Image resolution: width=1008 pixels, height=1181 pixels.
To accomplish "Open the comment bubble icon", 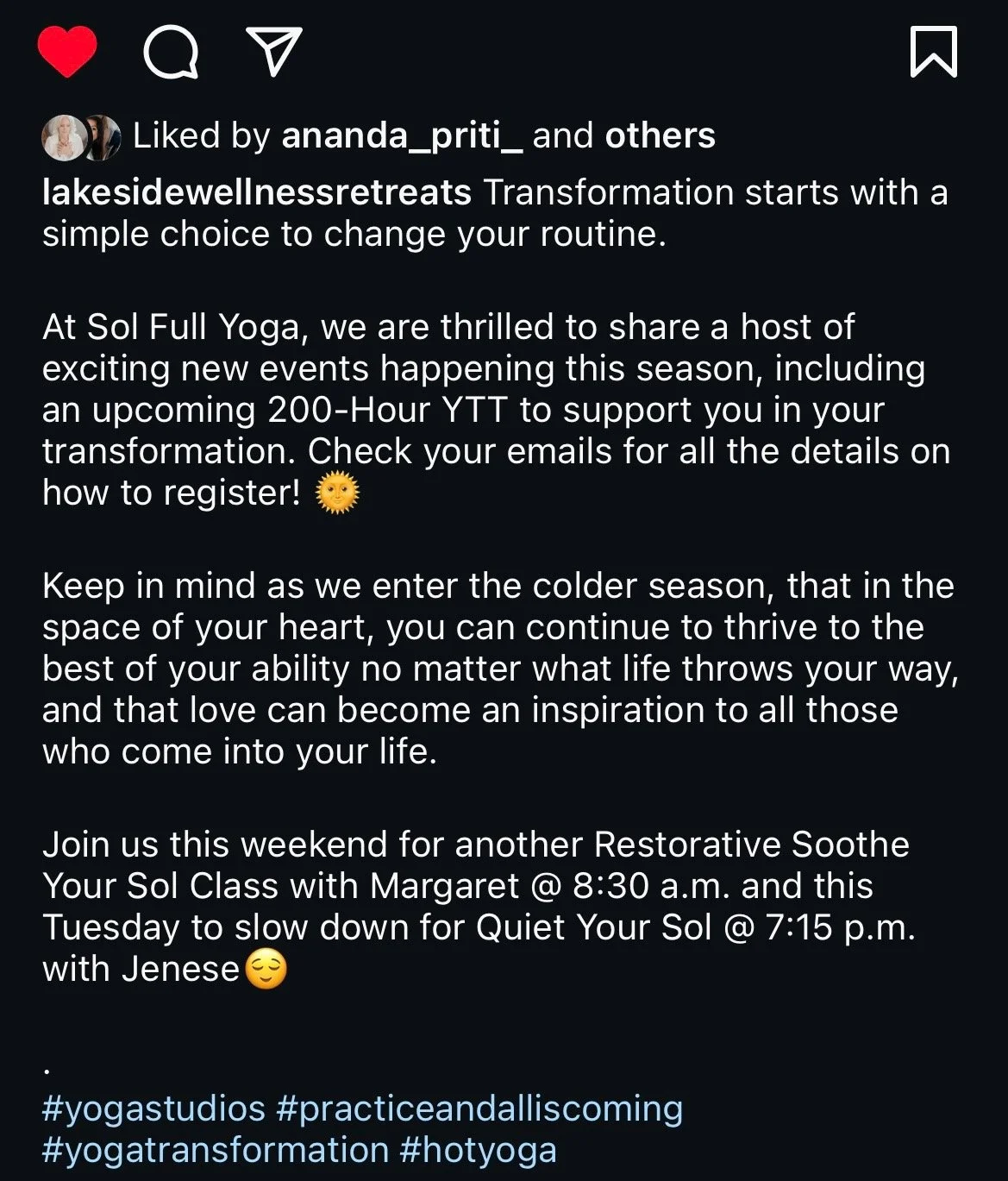I will tap(171, 52).
